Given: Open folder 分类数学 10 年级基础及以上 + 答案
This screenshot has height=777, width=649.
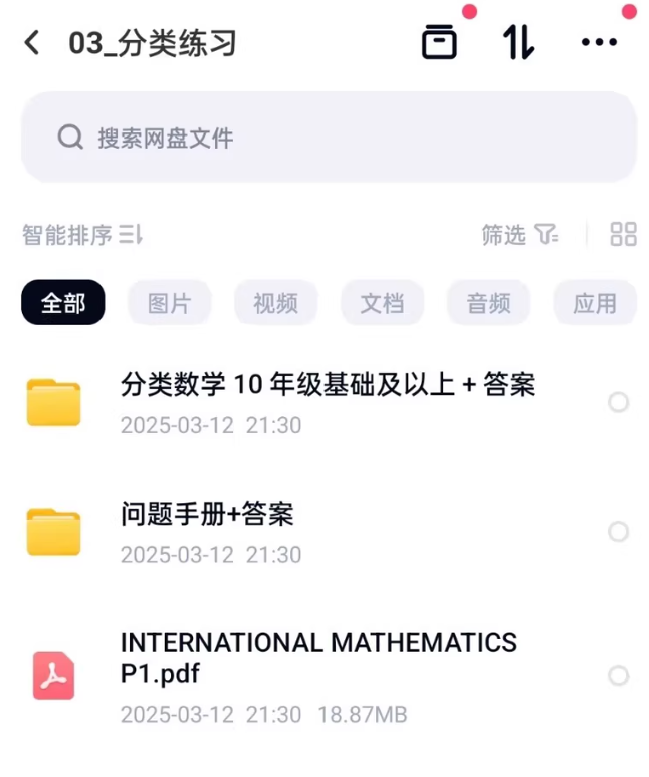Looking at the screenshot, I should point(327,385).
